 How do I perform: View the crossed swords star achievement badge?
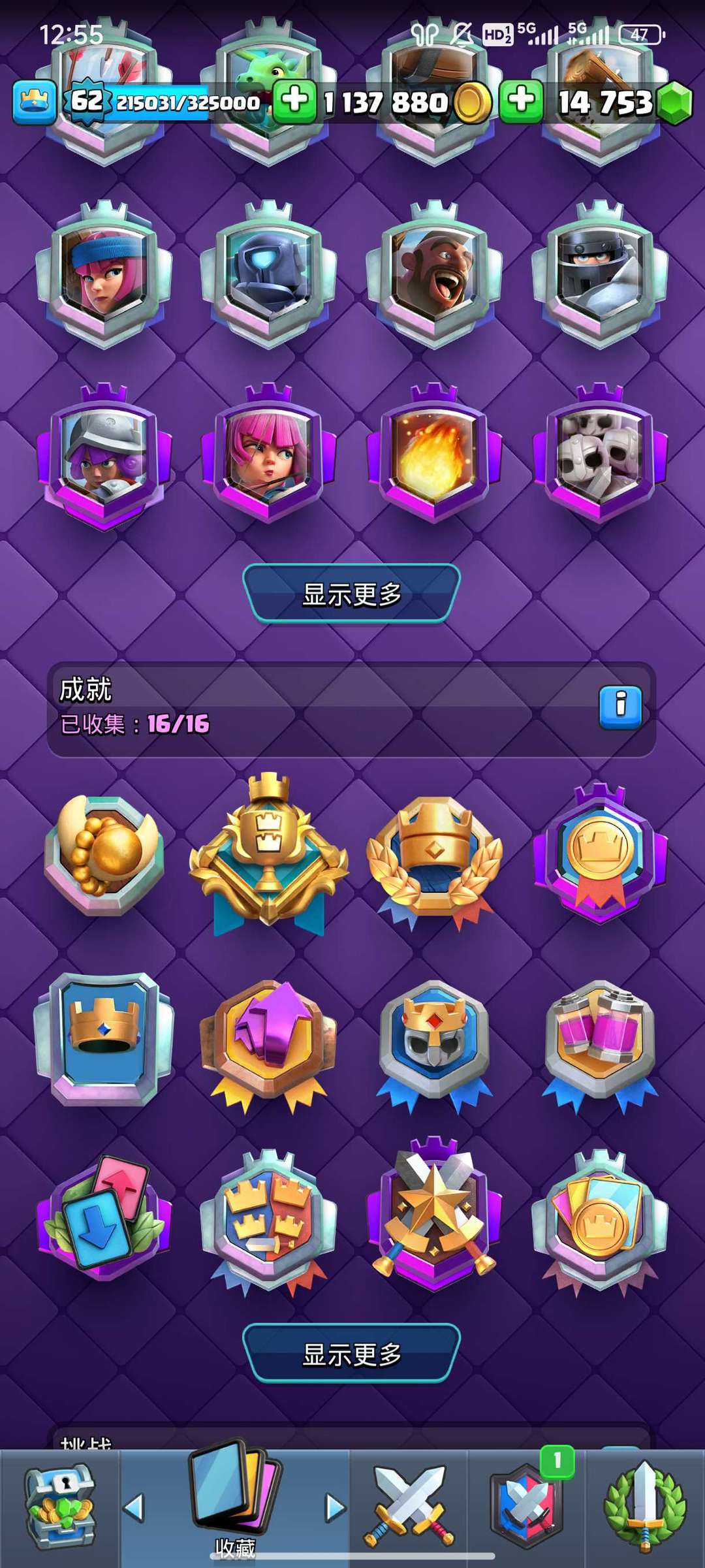pos(434,1215)
